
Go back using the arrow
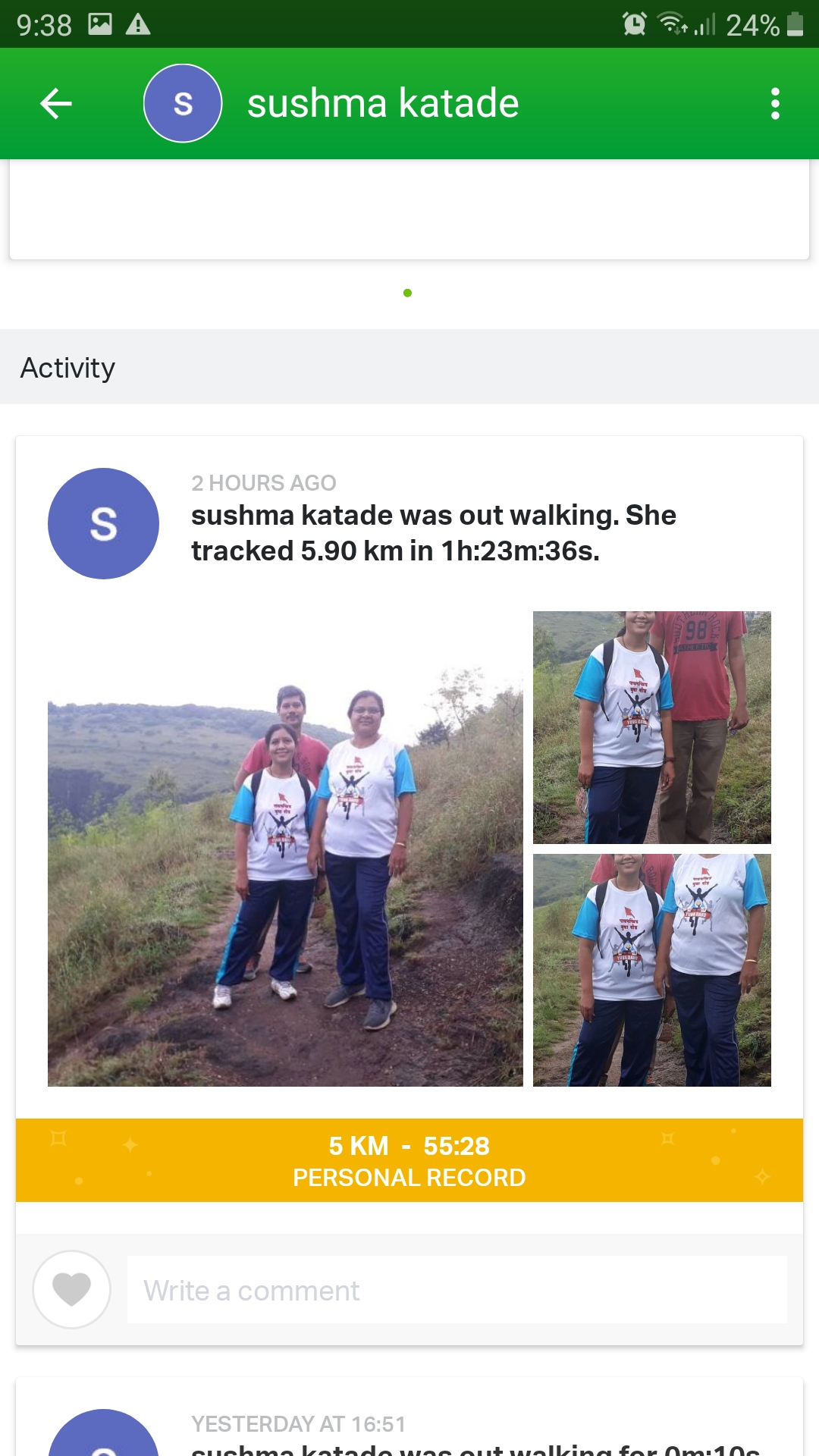point(56,104)
